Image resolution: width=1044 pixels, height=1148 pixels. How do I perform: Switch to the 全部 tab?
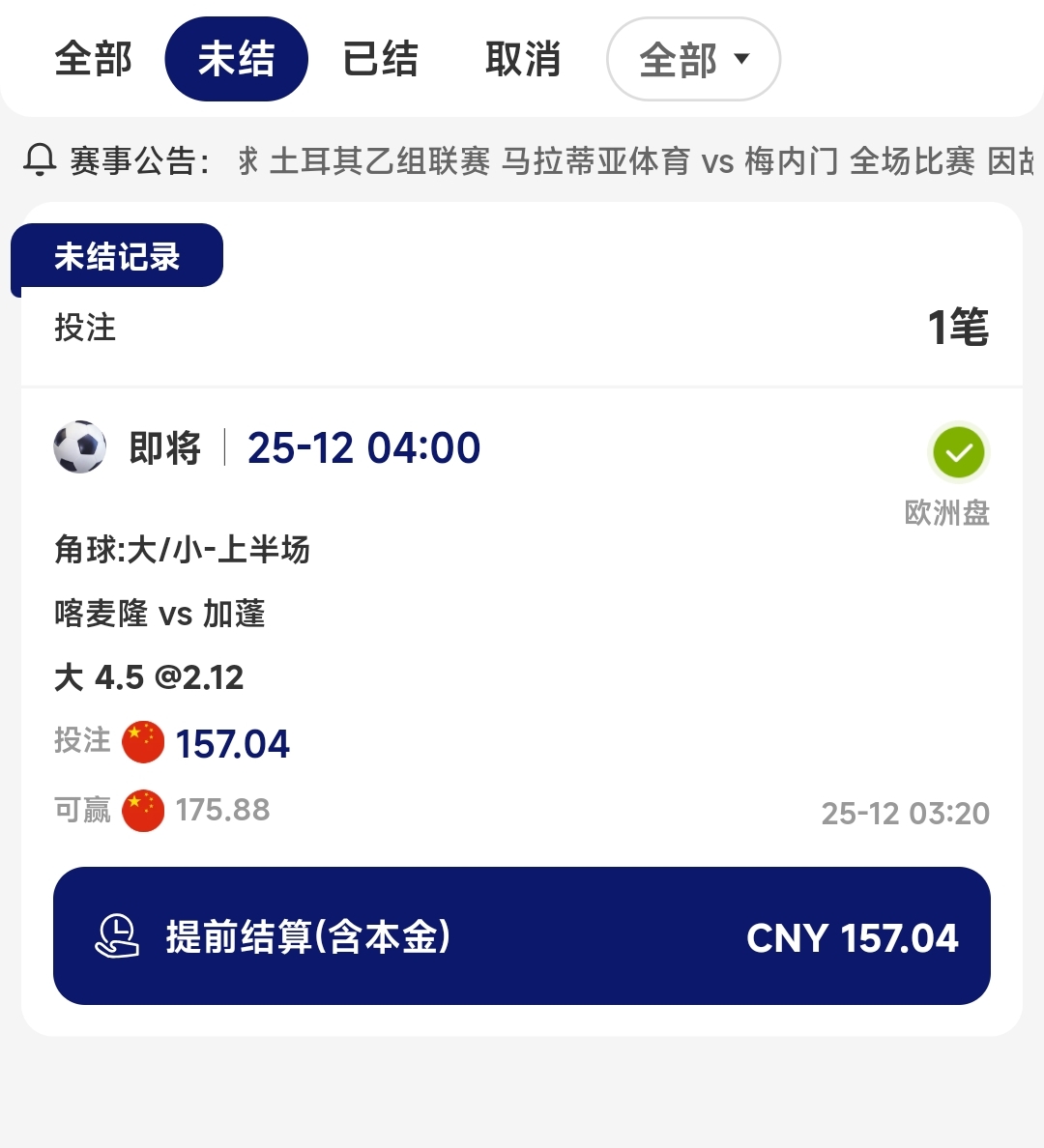(x=94, y=59)
